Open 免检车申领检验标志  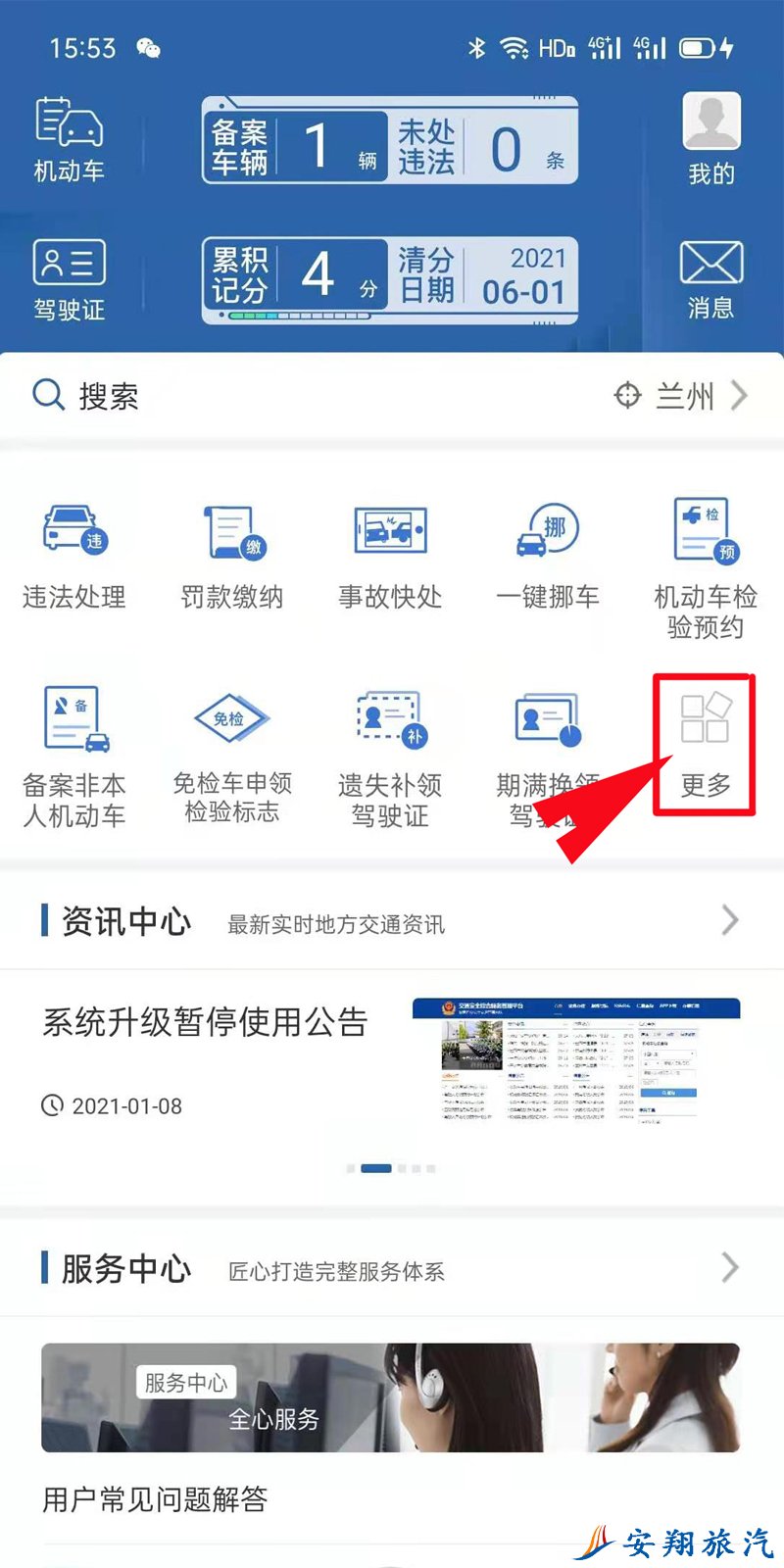pos(232,755)
